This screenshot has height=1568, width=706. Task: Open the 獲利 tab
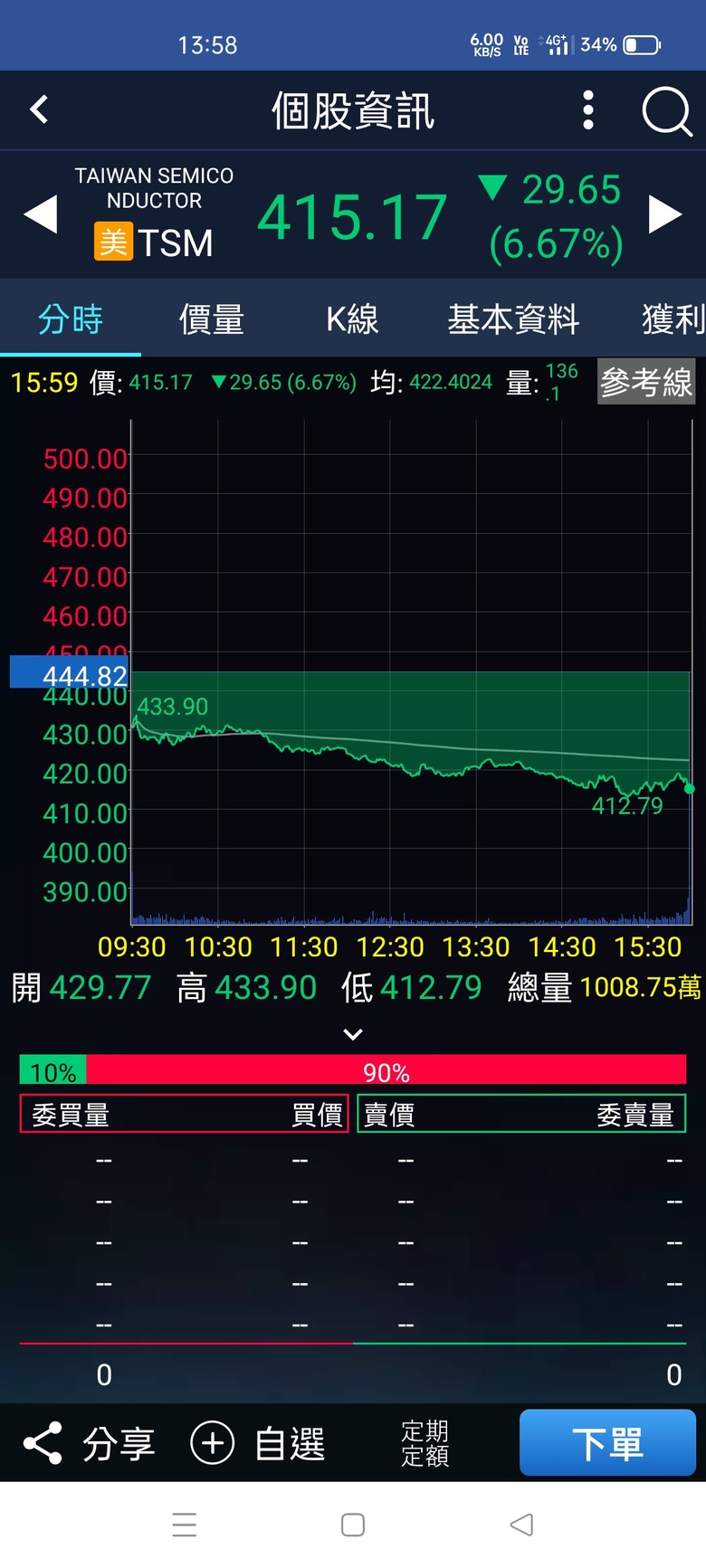pyautogui.click(x=673, y=319)
